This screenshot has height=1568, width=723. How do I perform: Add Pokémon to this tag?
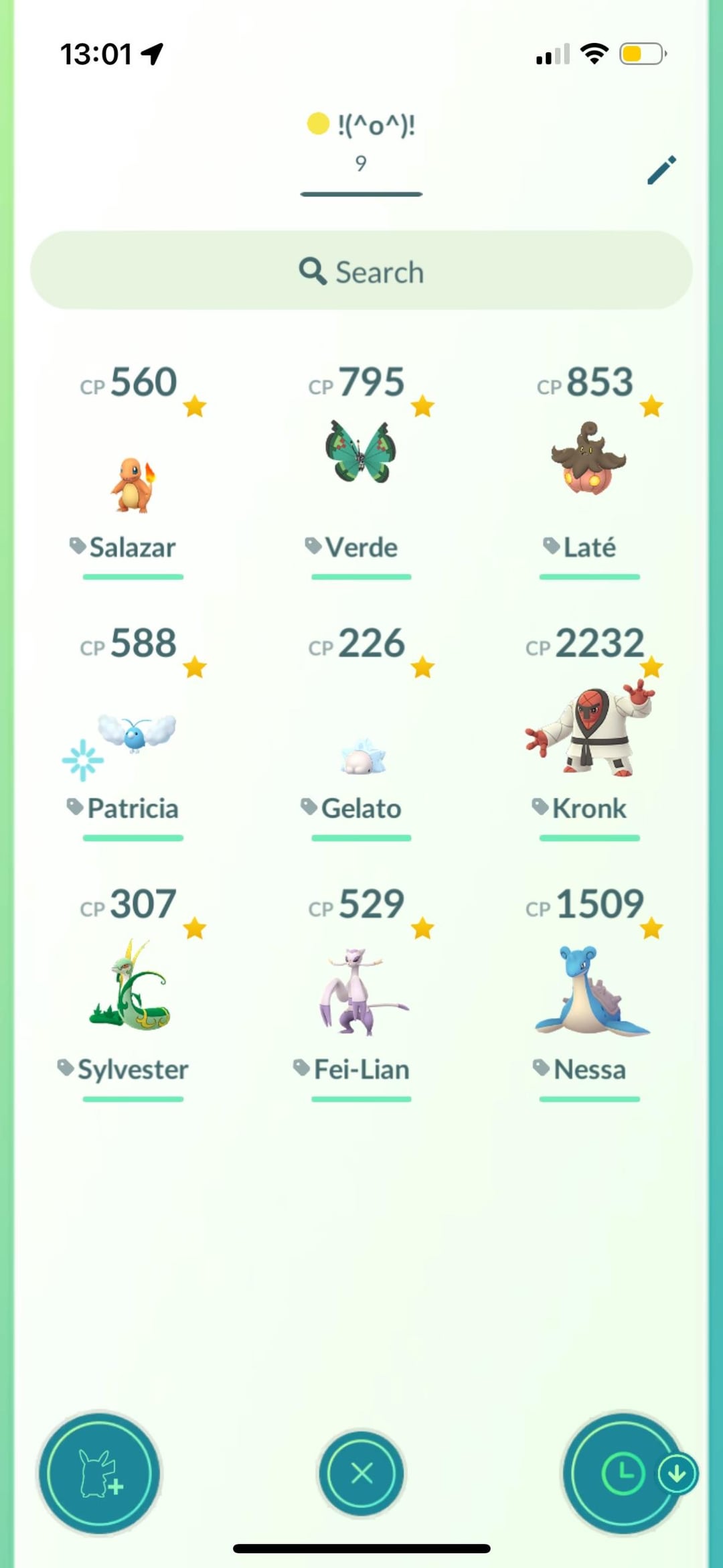[100, 1473]
